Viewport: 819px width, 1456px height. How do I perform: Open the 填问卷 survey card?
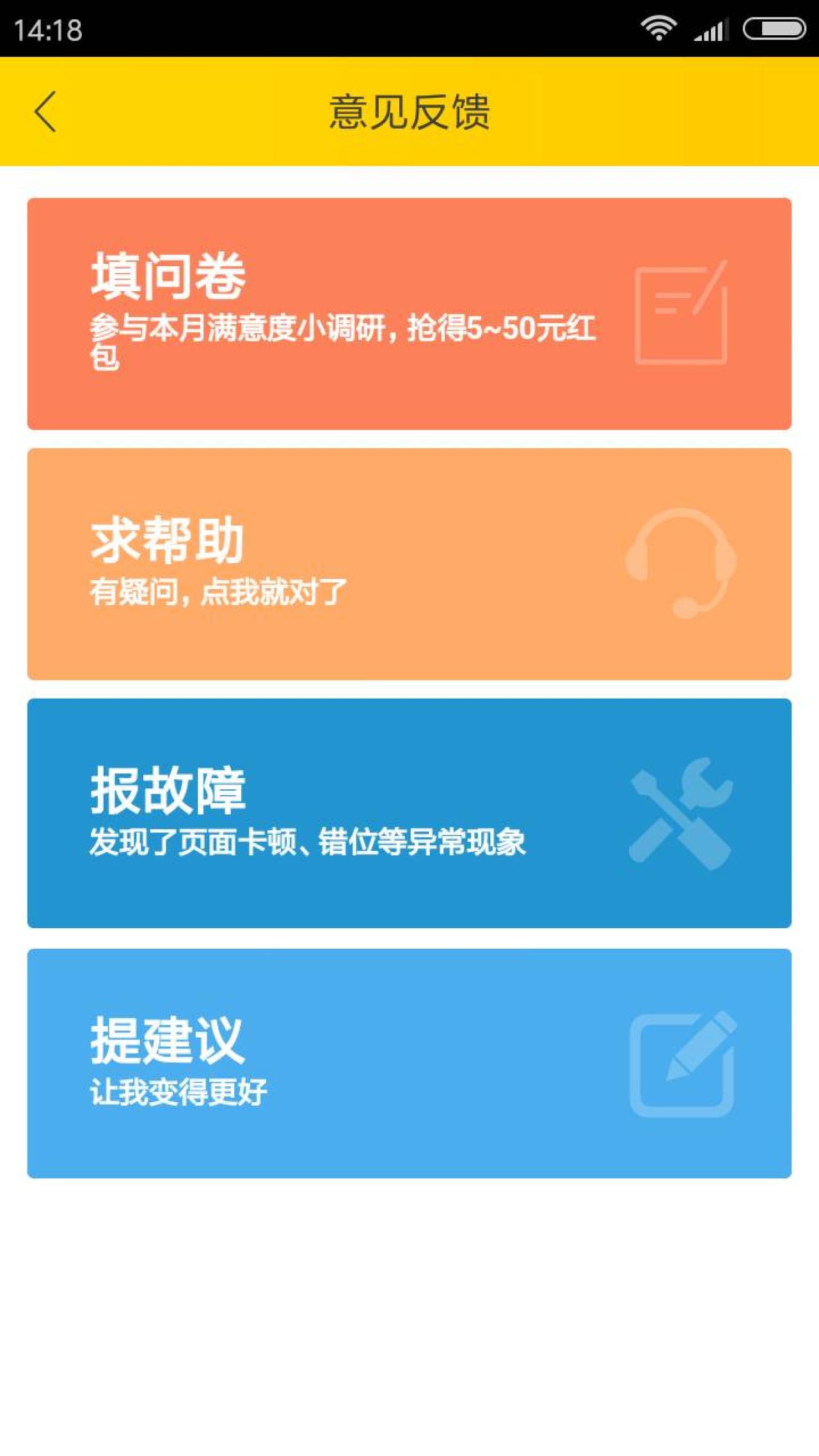[x=409, y=313]
